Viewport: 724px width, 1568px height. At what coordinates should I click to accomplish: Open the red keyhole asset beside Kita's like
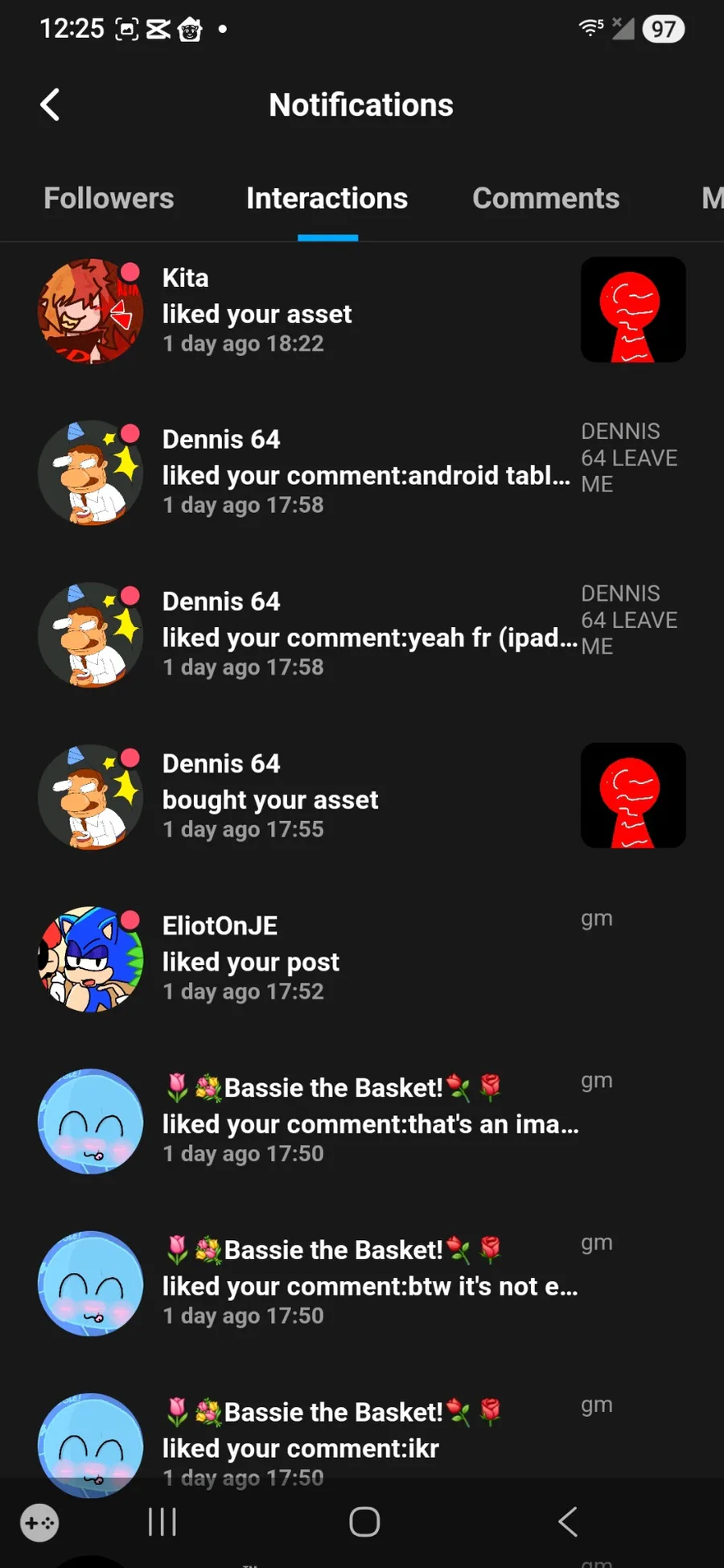633,310
